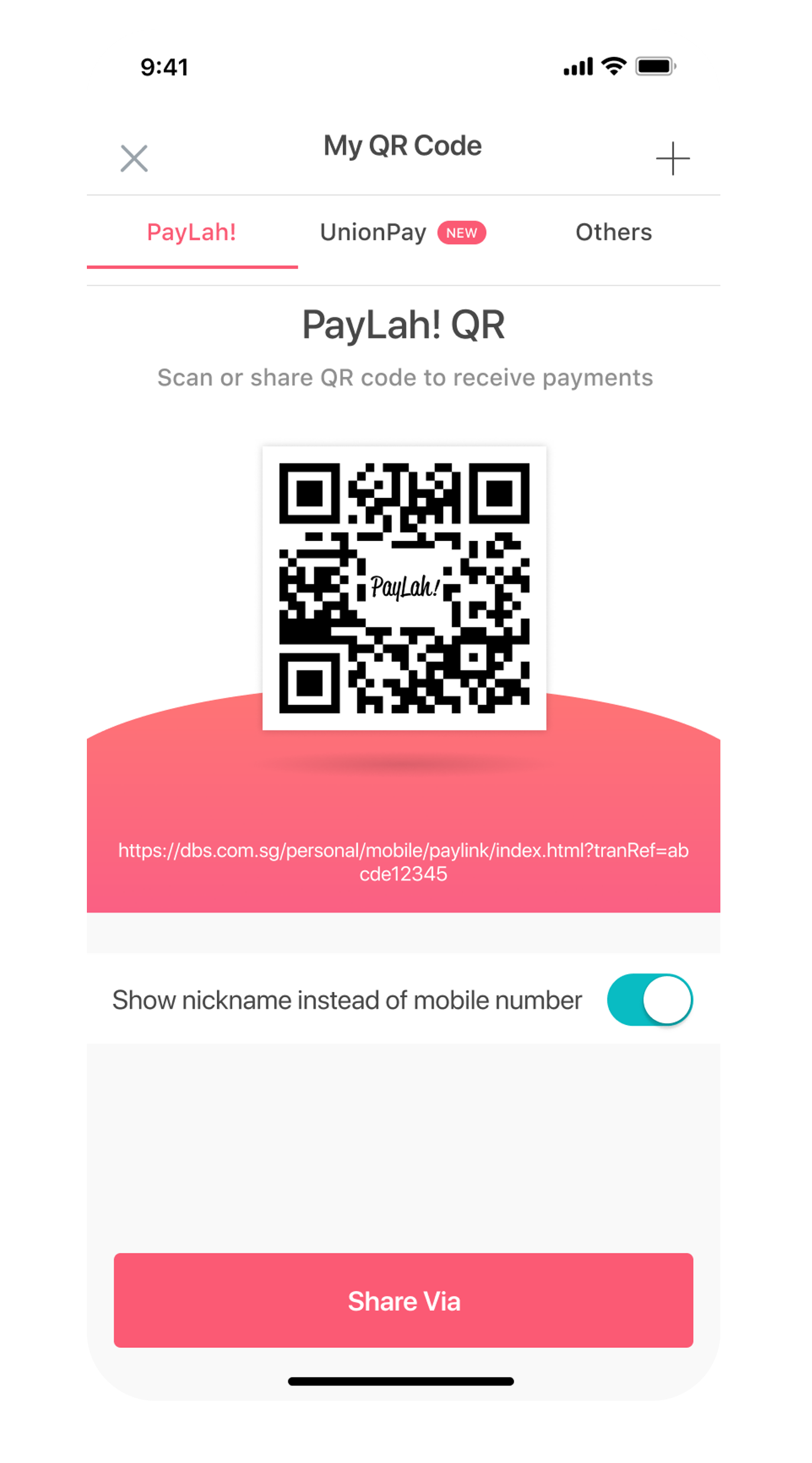The image size is (812, 1463).
Task: Toggle show nickname instead of mobile number
Action: [x=649, y=1000]
